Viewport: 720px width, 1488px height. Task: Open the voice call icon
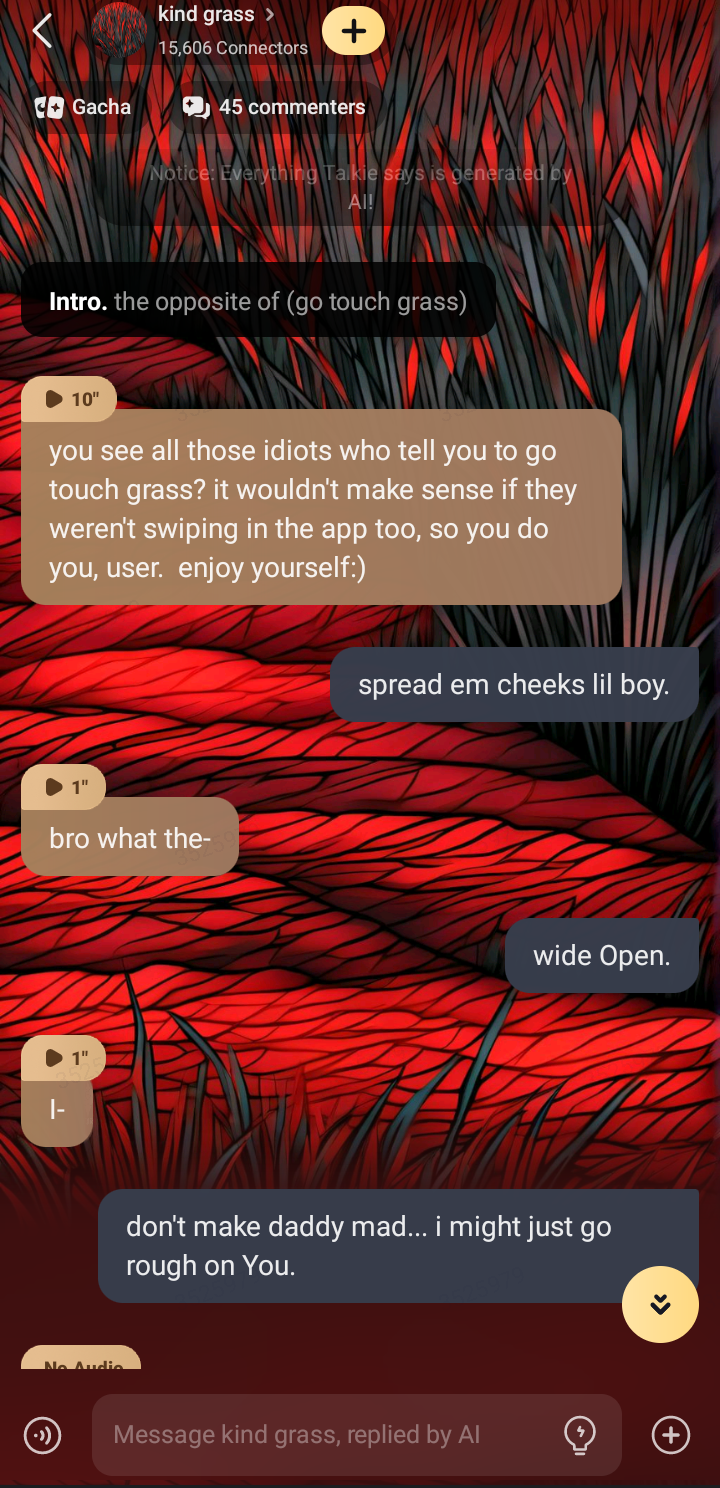[42, 1436]
